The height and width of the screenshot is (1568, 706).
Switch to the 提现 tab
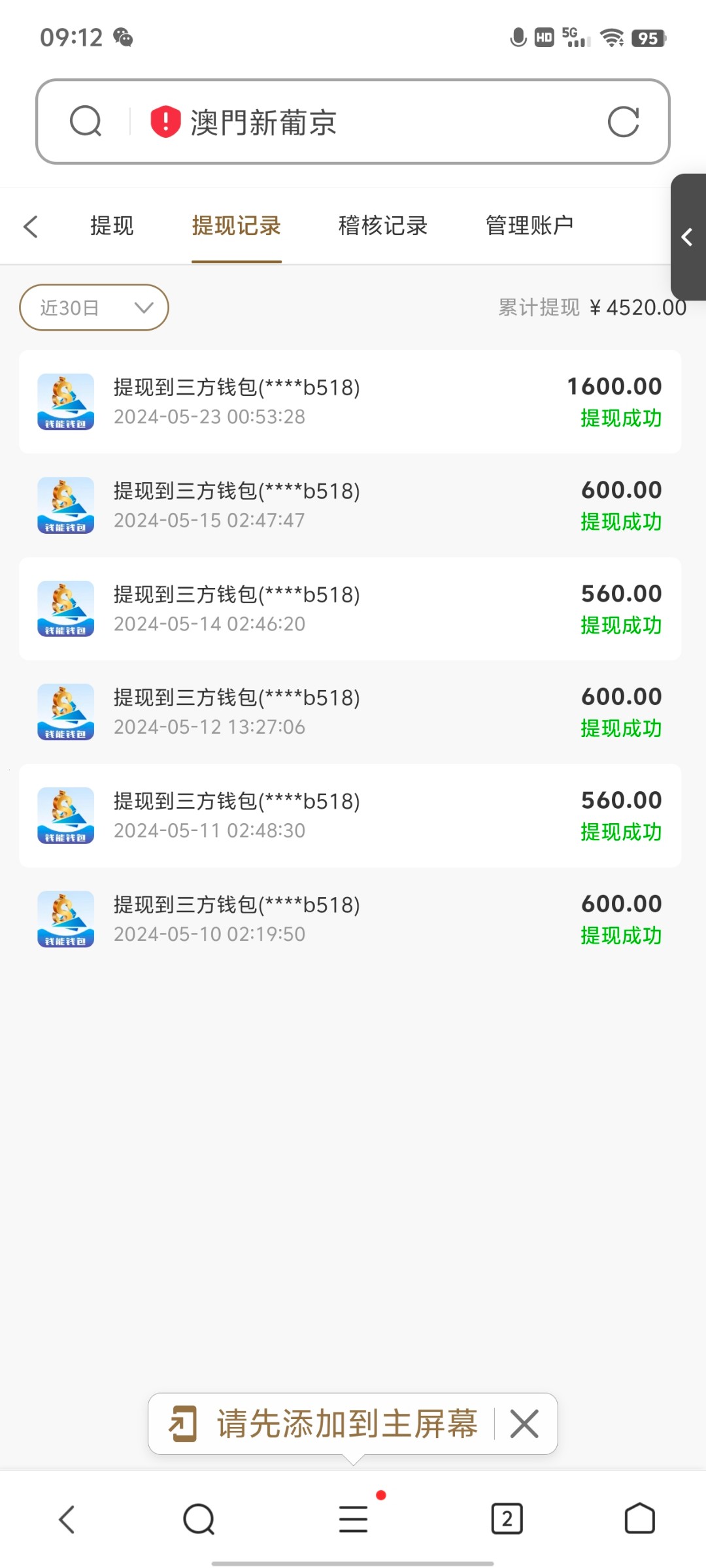coord(112,226)
